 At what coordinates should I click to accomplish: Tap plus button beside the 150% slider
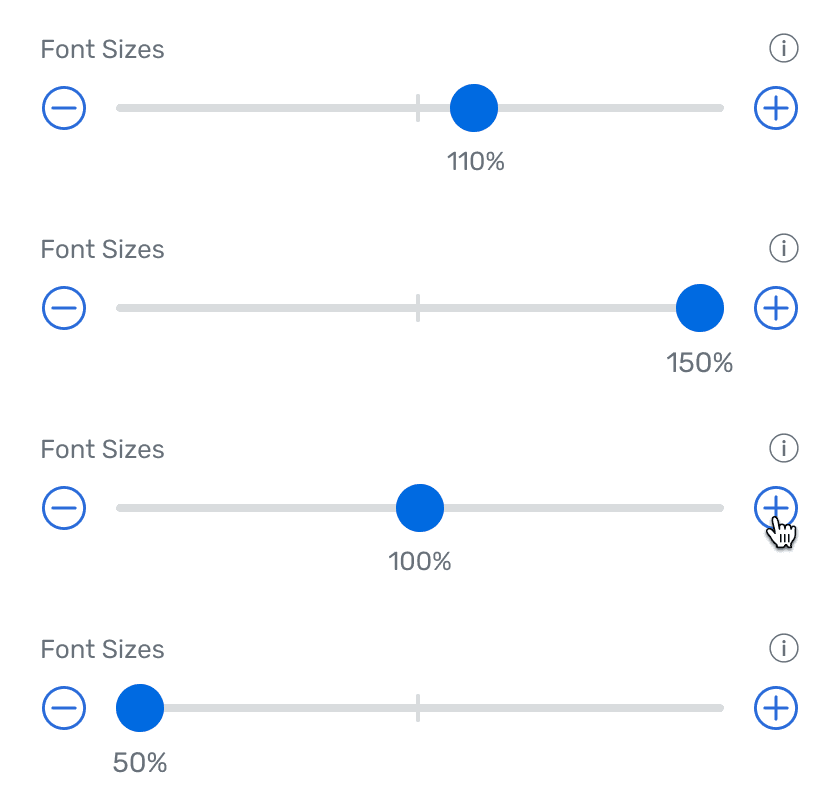click(776, 308)
